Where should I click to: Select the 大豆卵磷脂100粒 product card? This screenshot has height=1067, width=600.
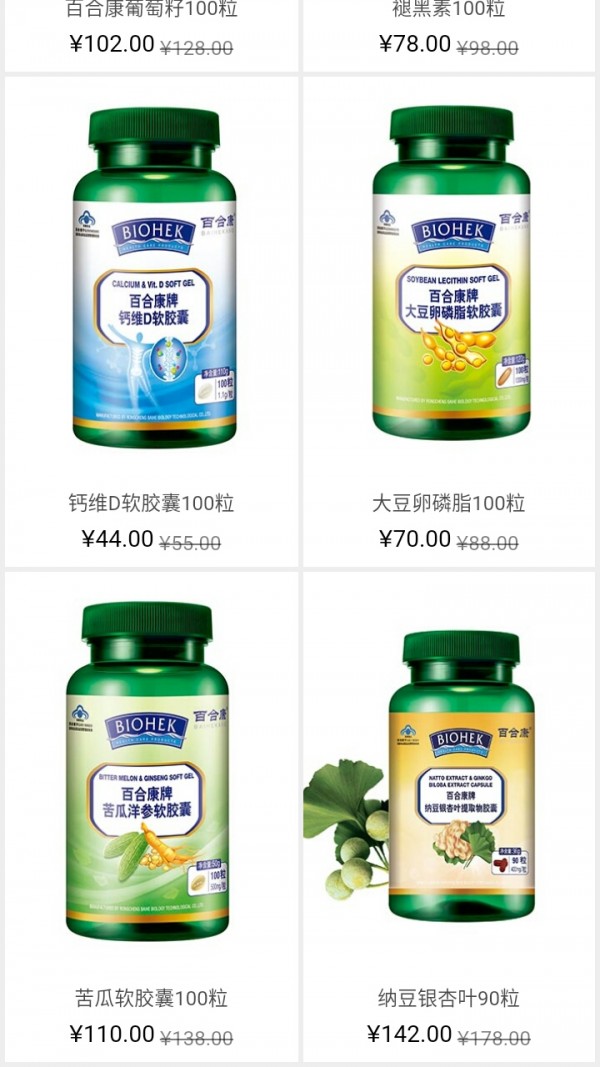(x=449, y=322)
